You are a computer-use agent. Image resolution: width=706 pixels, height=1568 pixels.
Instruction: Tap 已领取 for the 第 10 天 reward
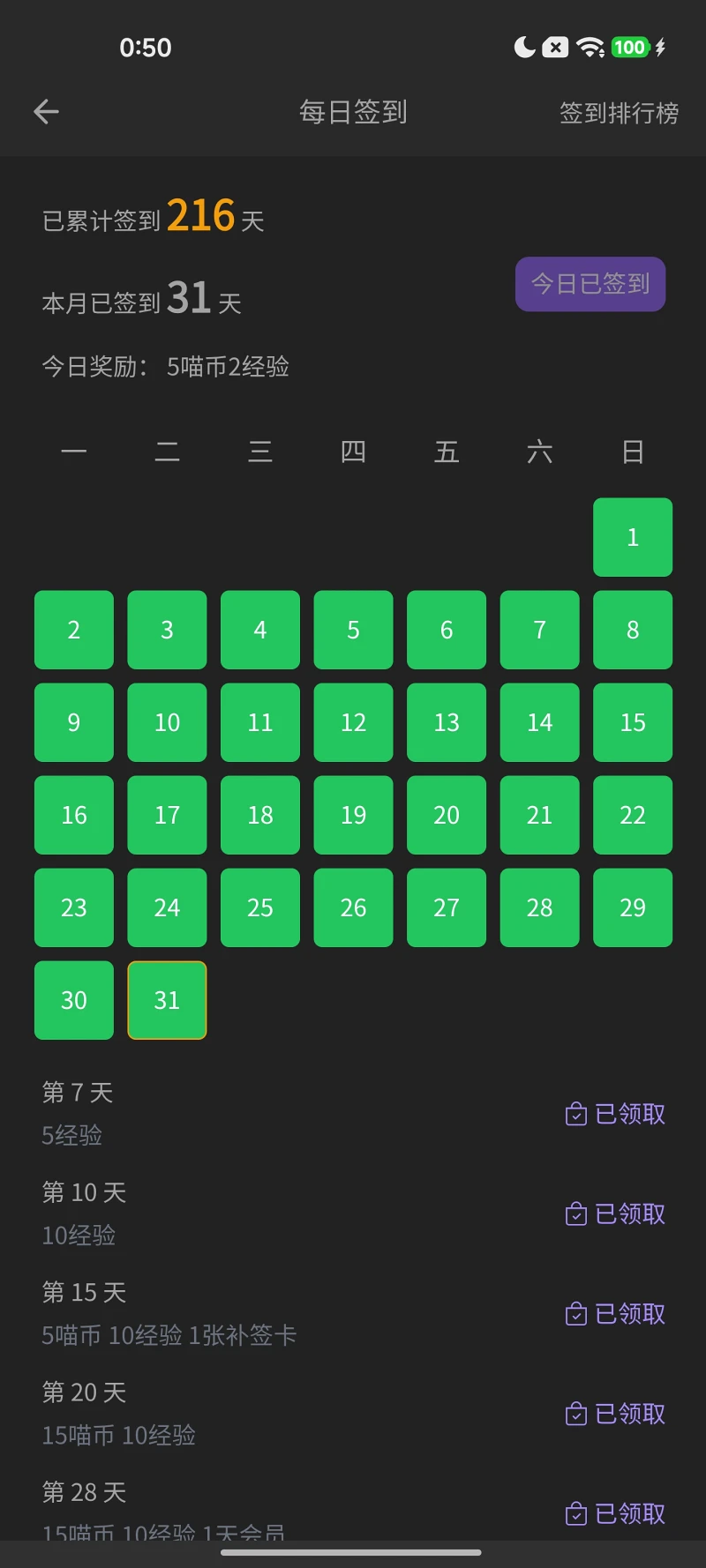click(616, 1213)
